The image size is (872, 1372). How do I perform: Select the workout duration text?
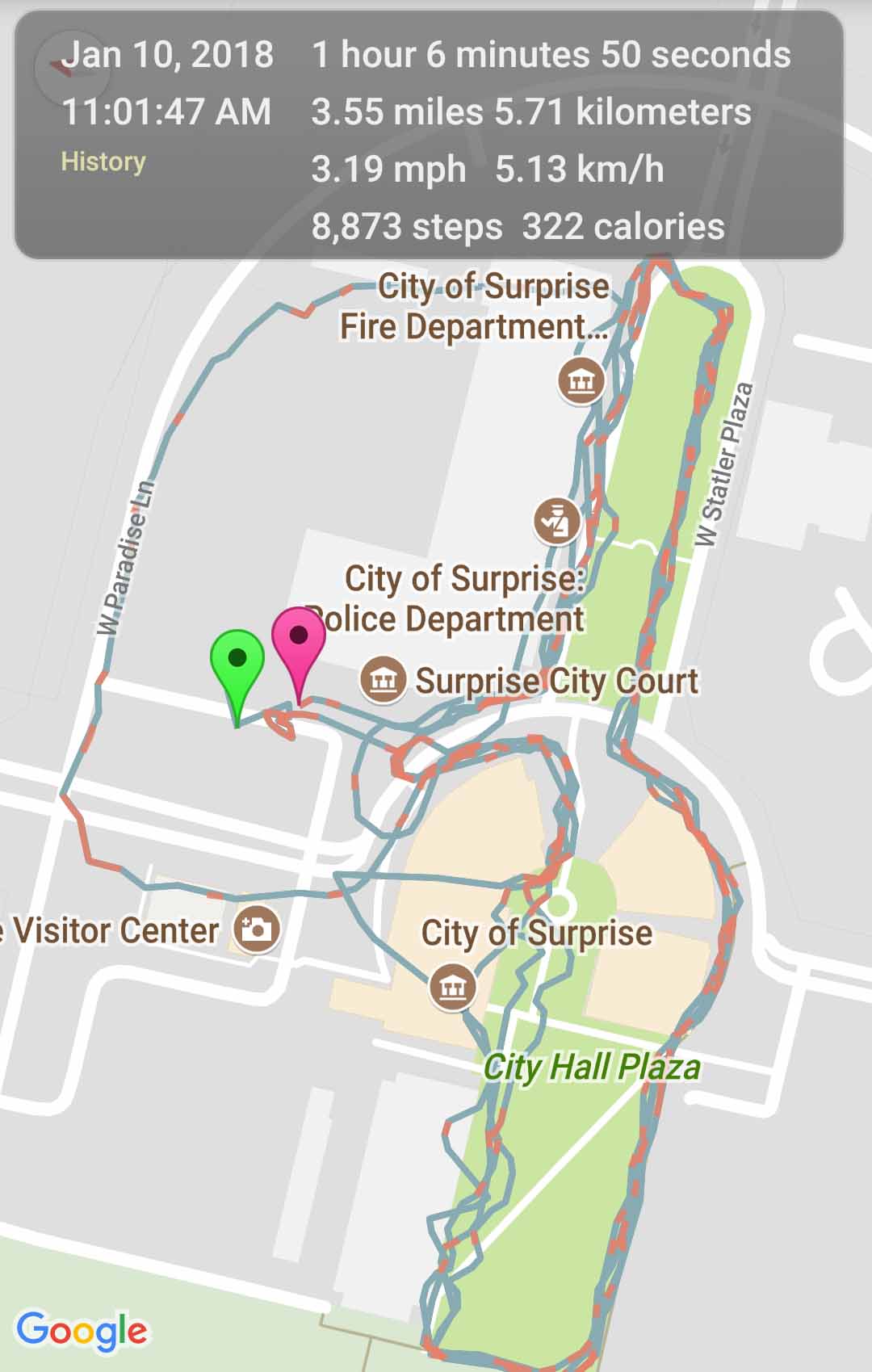point(551,55)
